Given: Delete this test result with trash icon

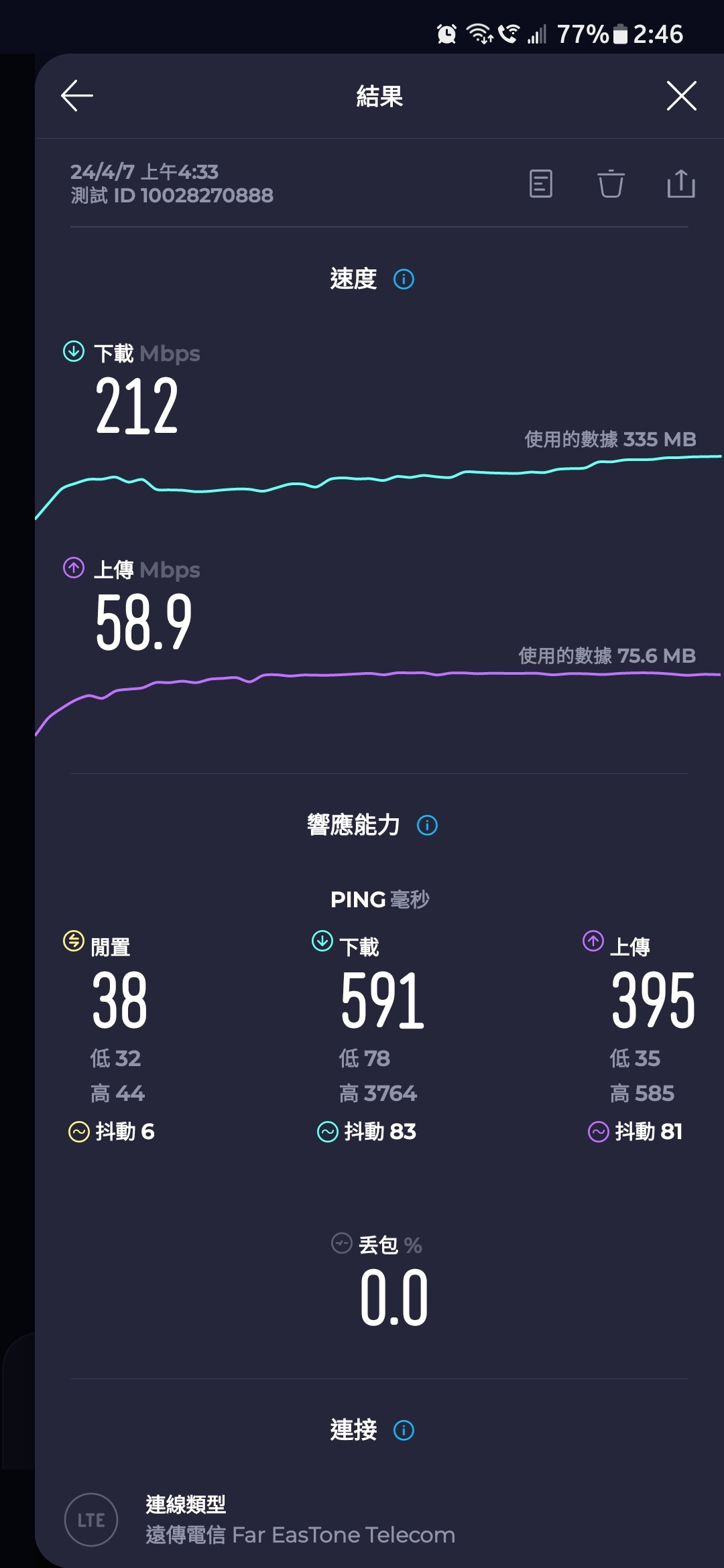Looking at the screenshot, I should (x=611, y=184).
